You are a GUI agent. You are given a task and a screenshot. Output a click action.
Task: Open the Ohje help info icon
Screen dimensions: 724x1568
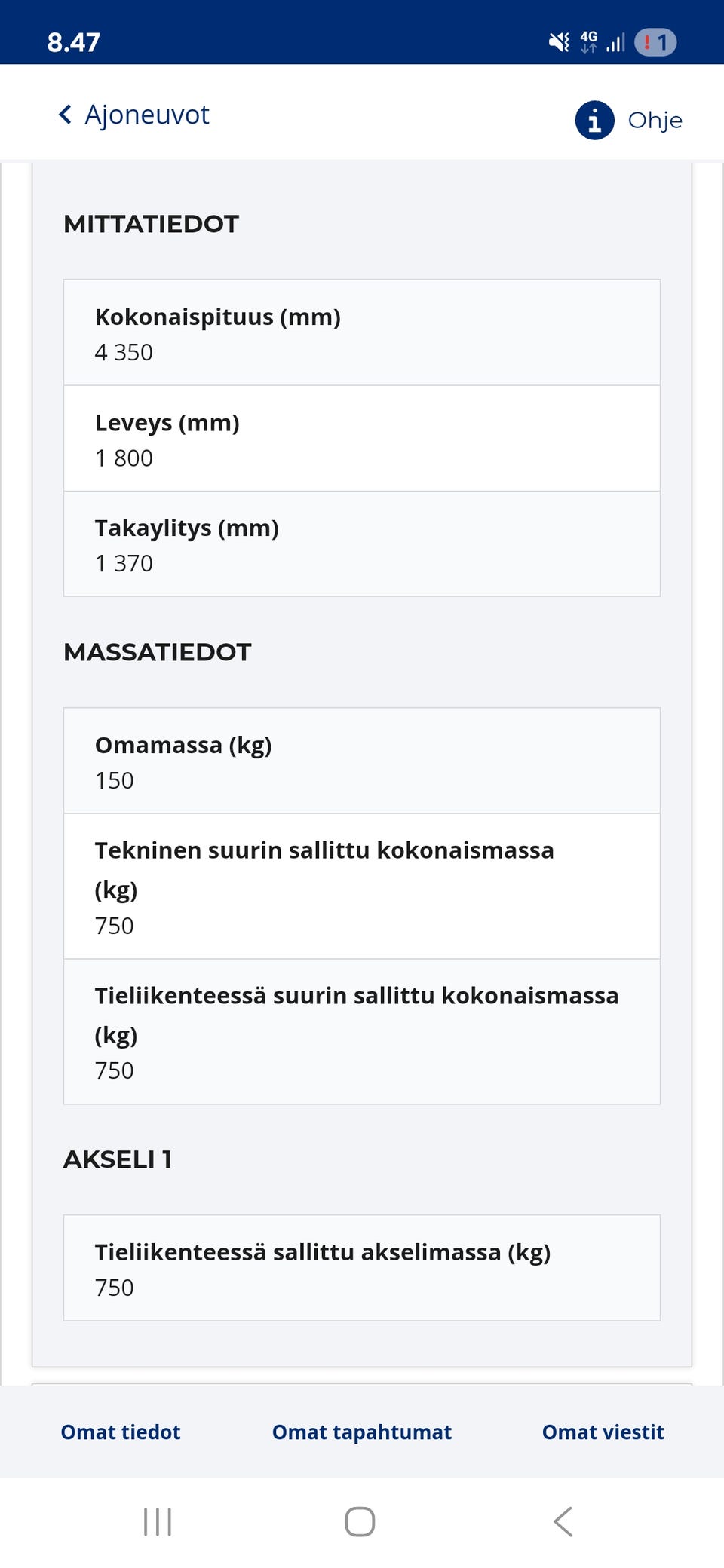594,119
